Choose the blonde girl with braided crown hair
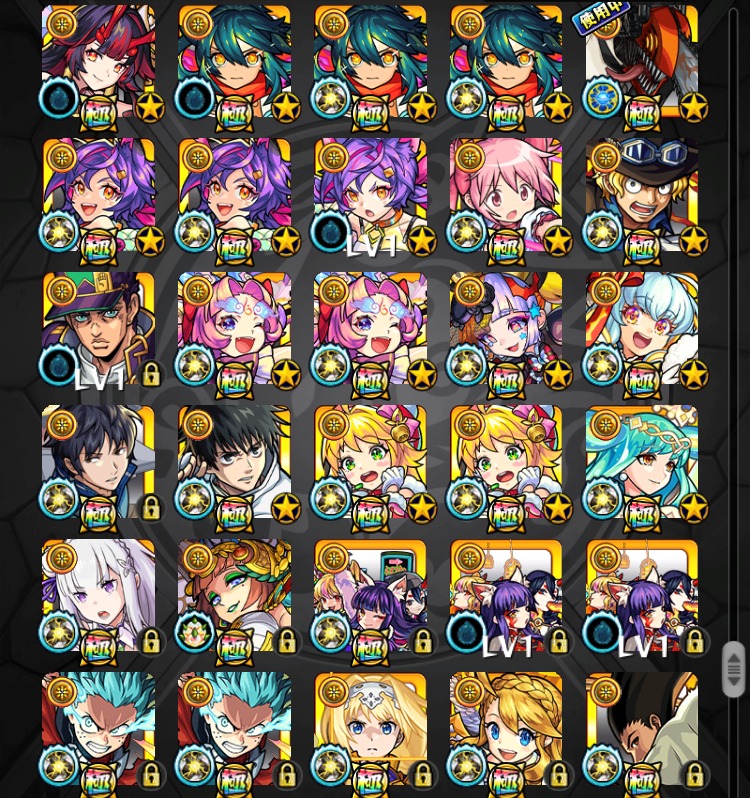 click(x=505, y=728)
